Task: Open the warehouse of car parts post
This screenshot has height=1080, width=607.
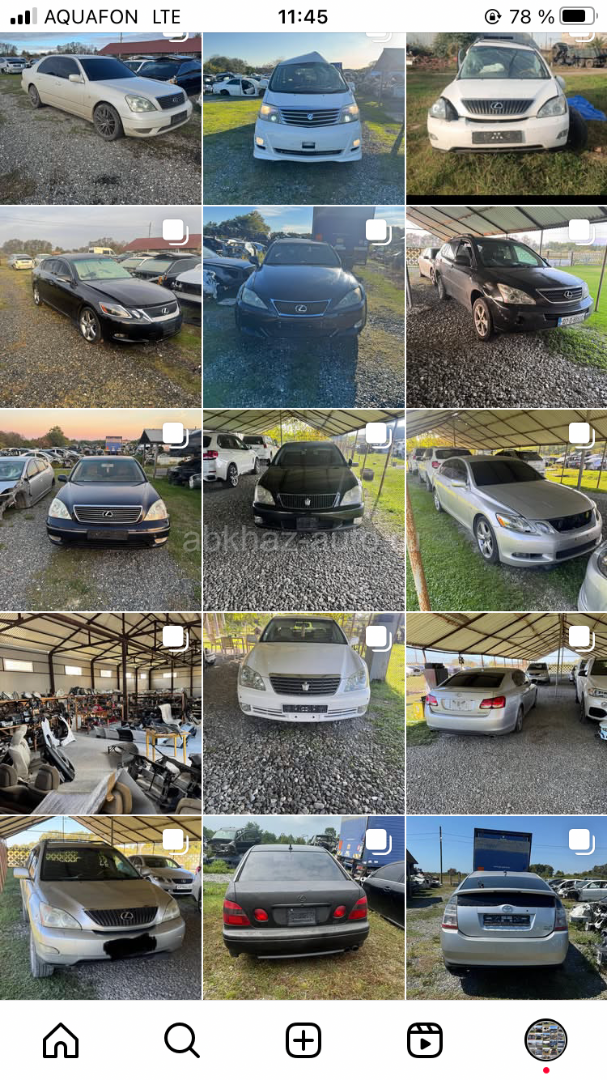Action: coord(100,713)
